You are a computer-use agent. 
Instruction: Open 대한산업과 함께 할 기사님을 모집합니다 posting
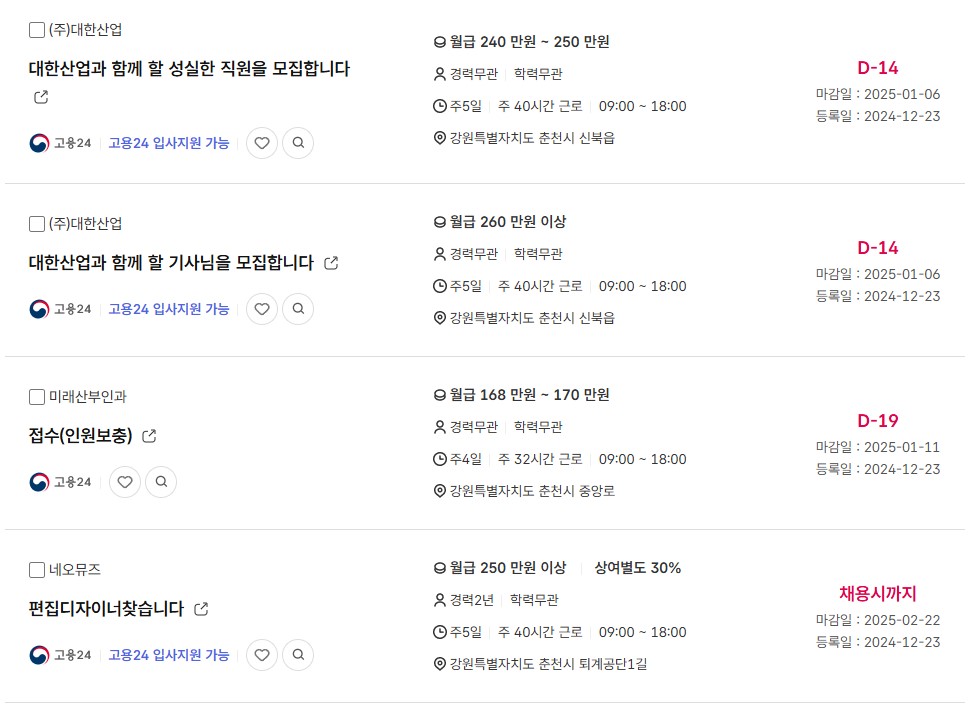[171, 263]
